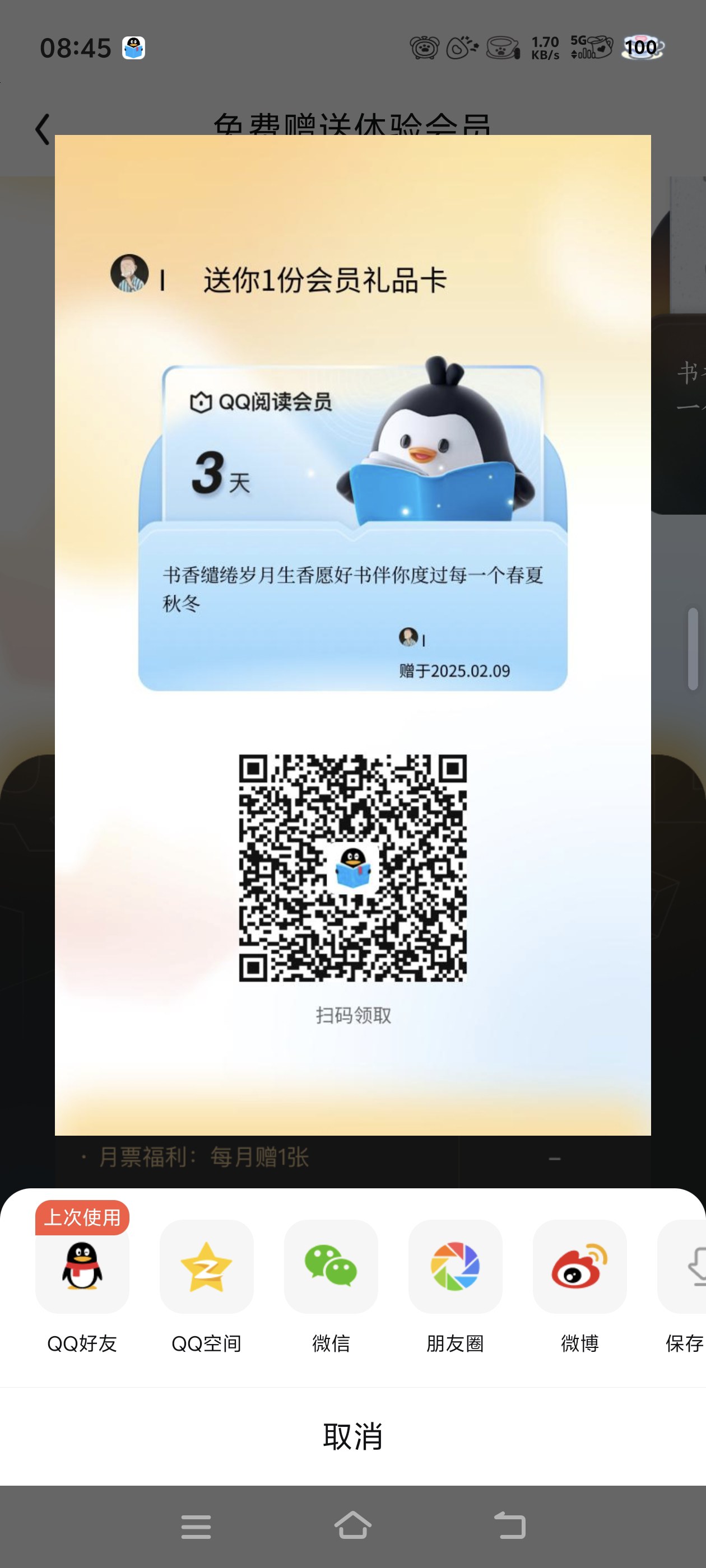
Task: Dismiss the share sheet with 取消
Action: pos(352,1436)
